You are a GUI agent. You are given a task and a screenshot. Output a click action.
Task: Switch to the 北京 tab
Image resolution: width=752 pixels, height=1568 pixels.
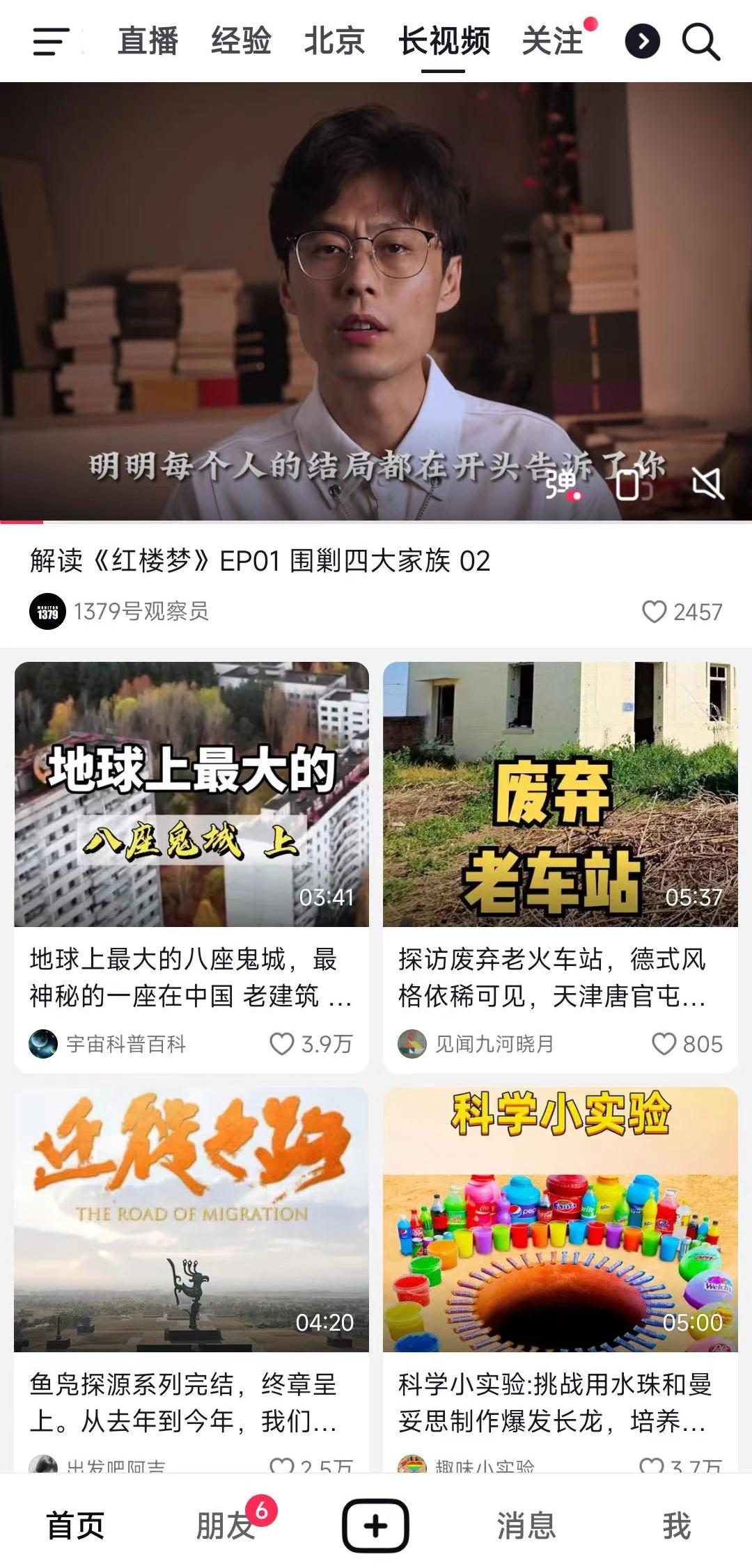(x=334, y=41)
